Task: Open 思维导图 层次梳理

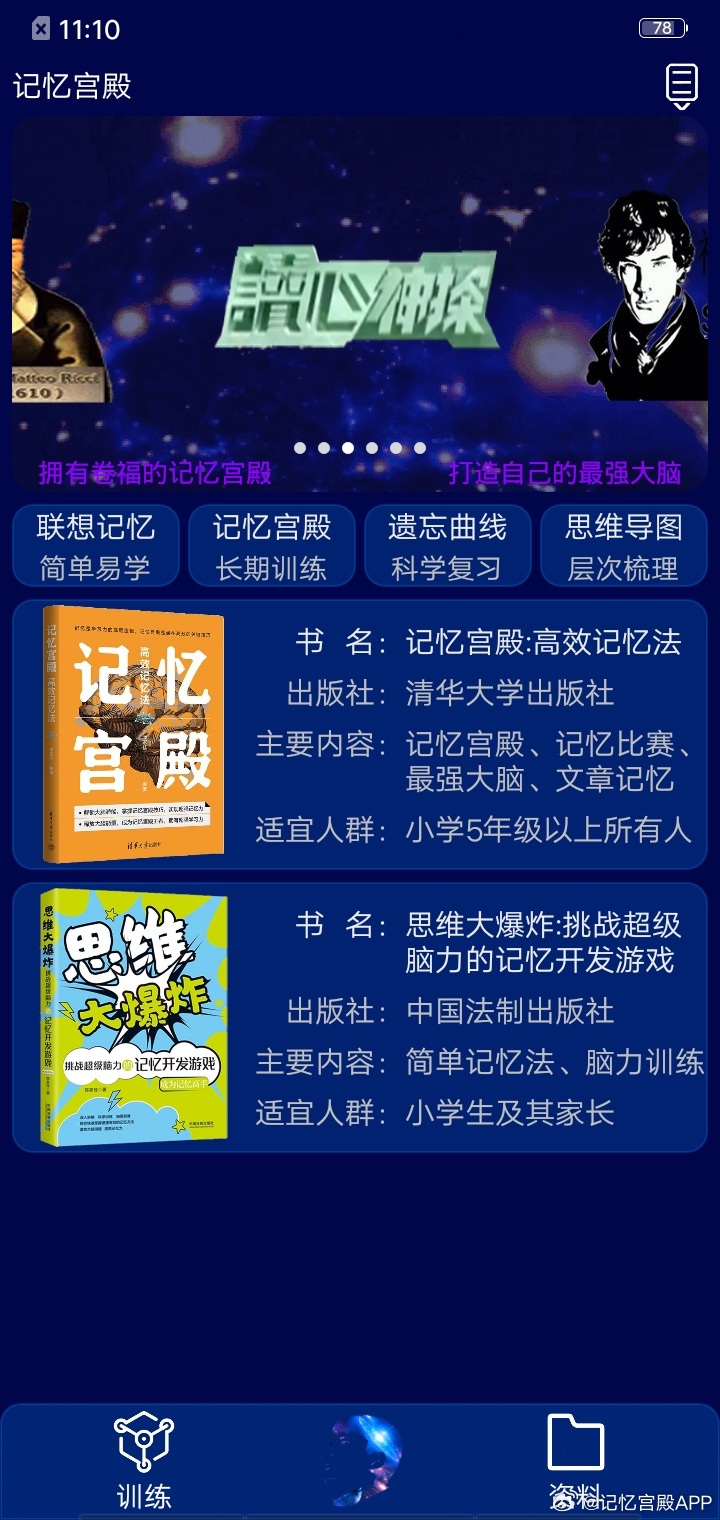Action: [624, 546]
